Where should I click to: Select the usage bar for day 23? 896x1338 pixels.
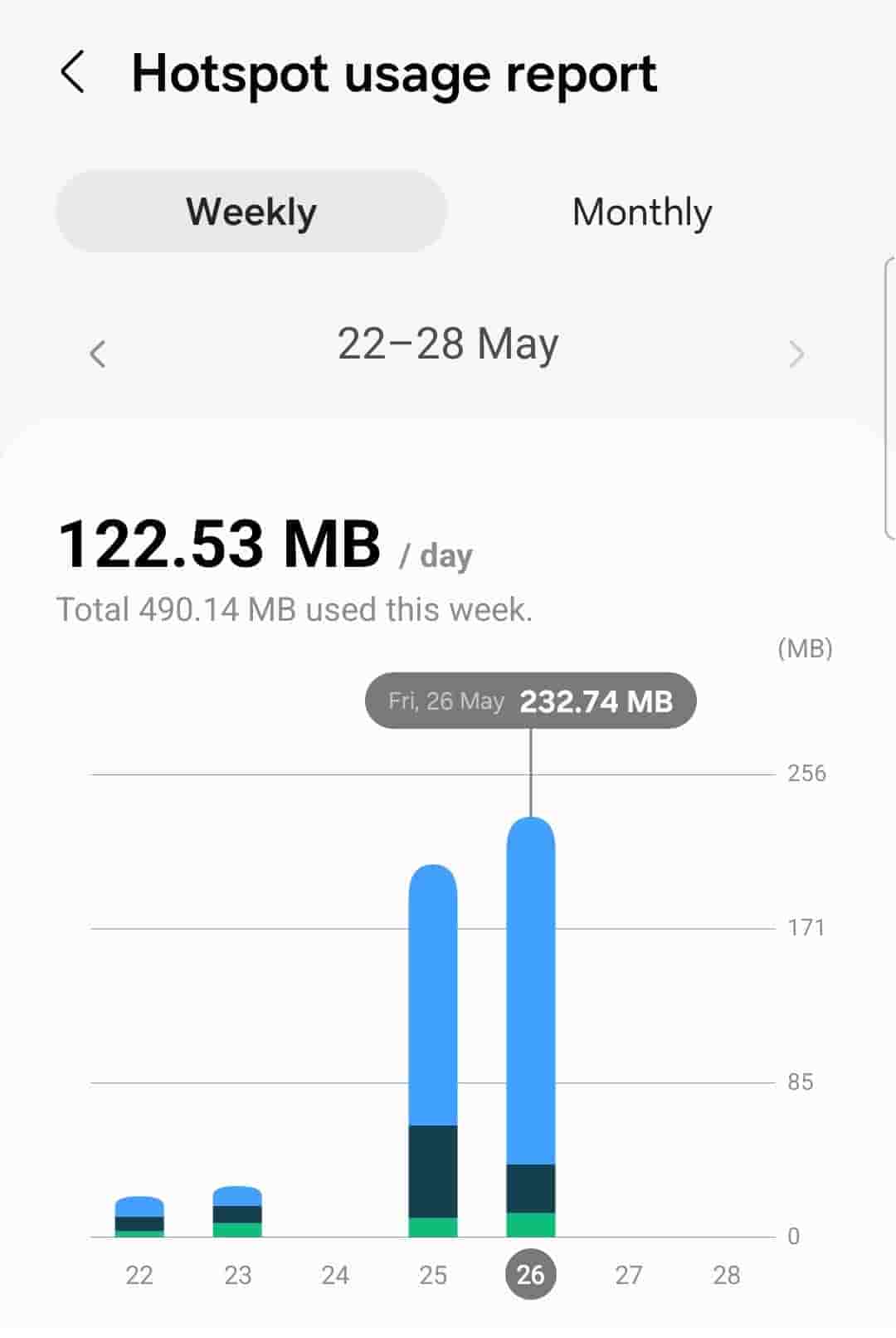tap(237, 1212)
